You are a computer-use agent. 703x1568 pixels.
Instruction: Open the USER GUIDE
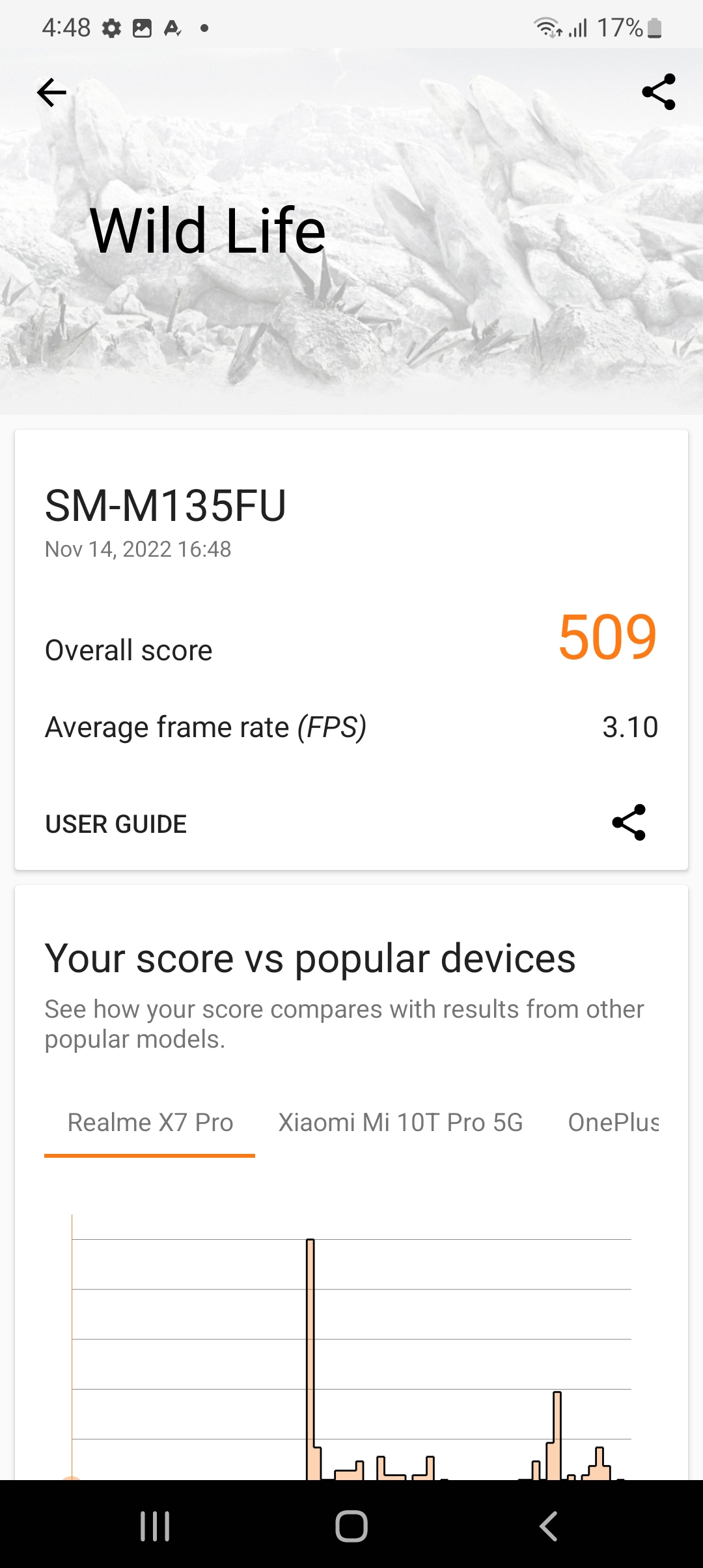tap(116, 824)
